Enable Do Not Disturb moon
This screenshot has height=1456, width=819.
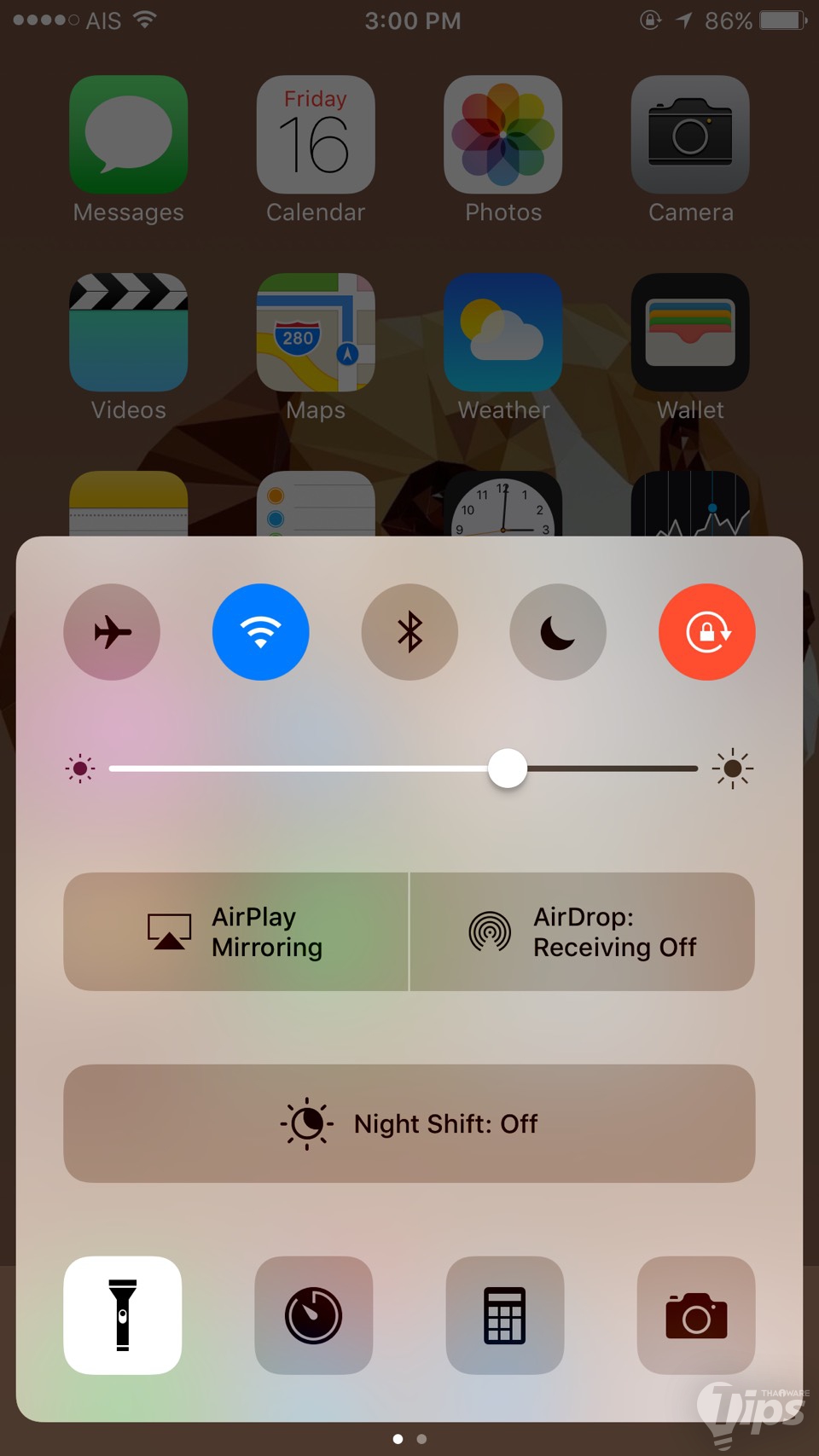558,632
